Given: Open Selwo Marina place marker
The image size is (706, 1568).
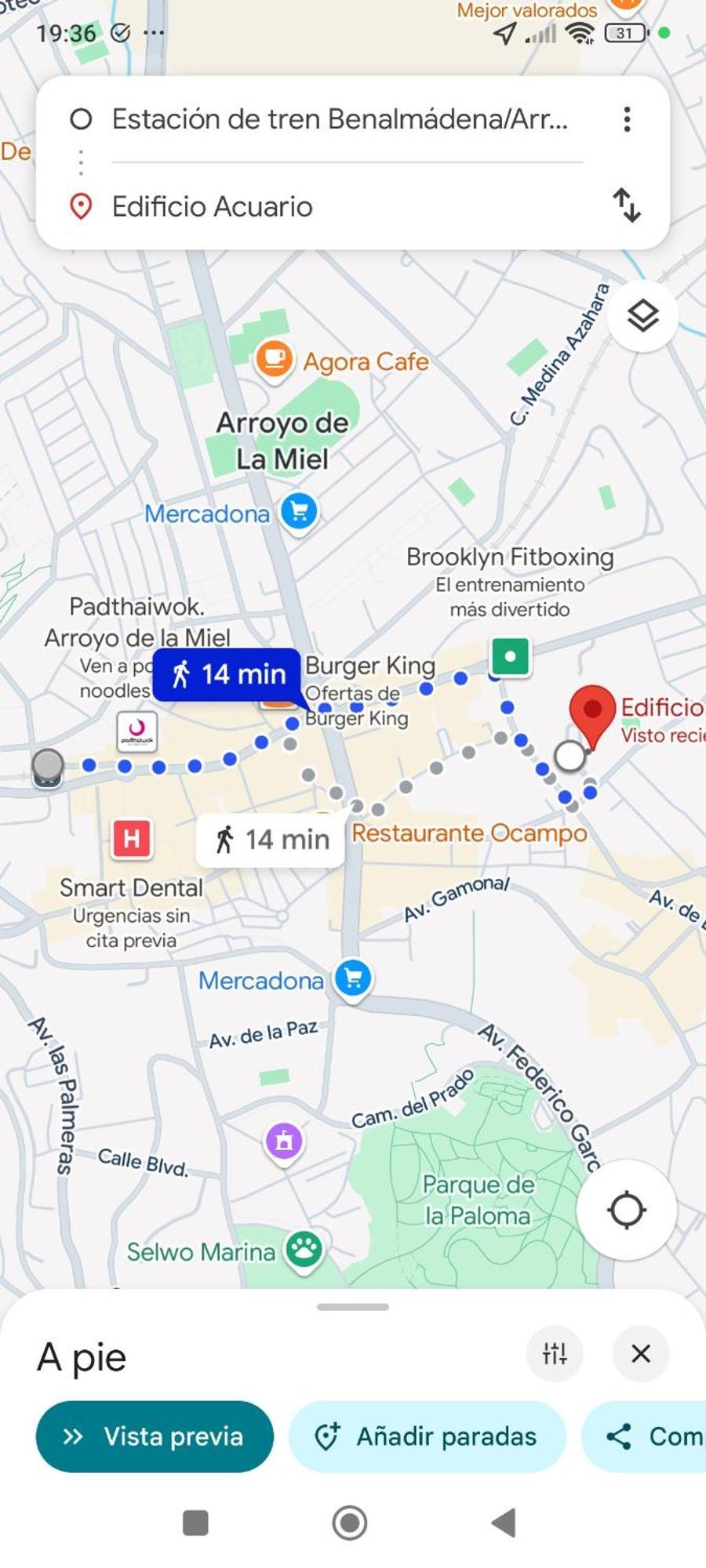Looking at the screenshot, I should coord(304,1250).
